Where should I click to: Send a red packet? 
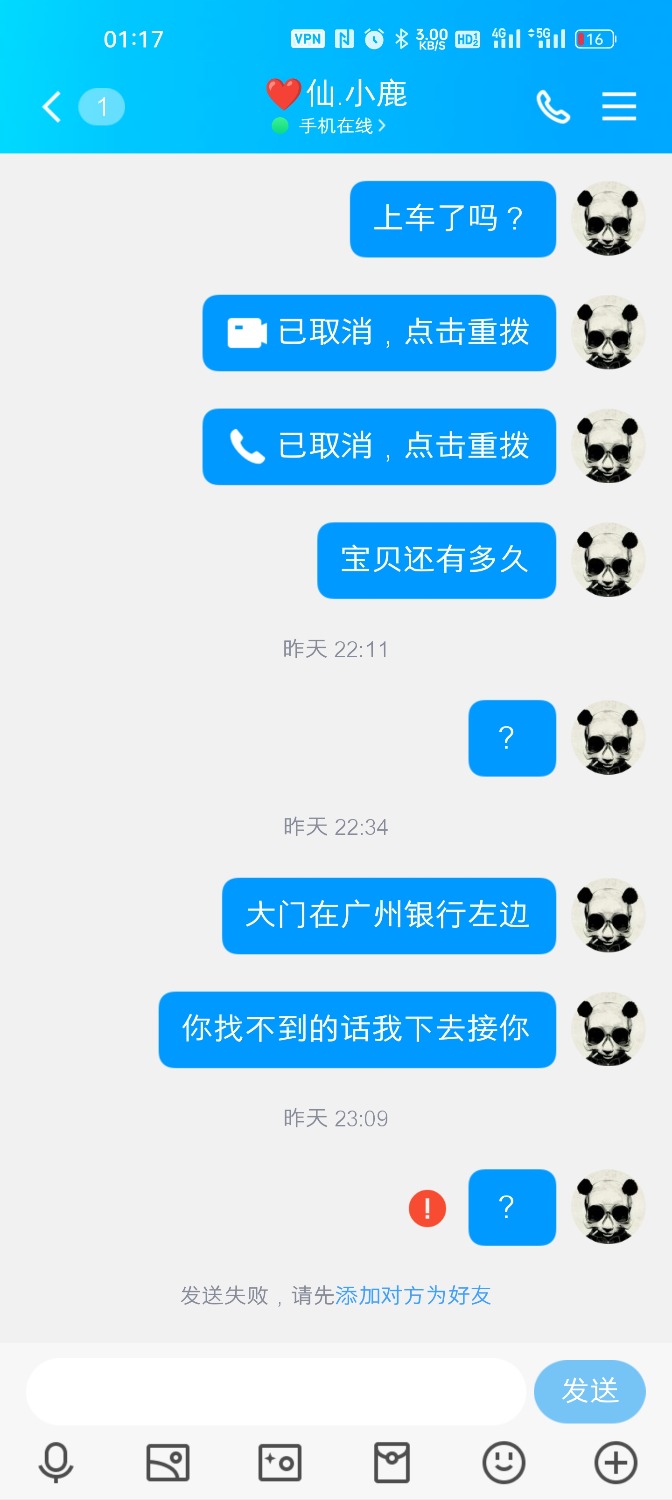pos(392,1463)
